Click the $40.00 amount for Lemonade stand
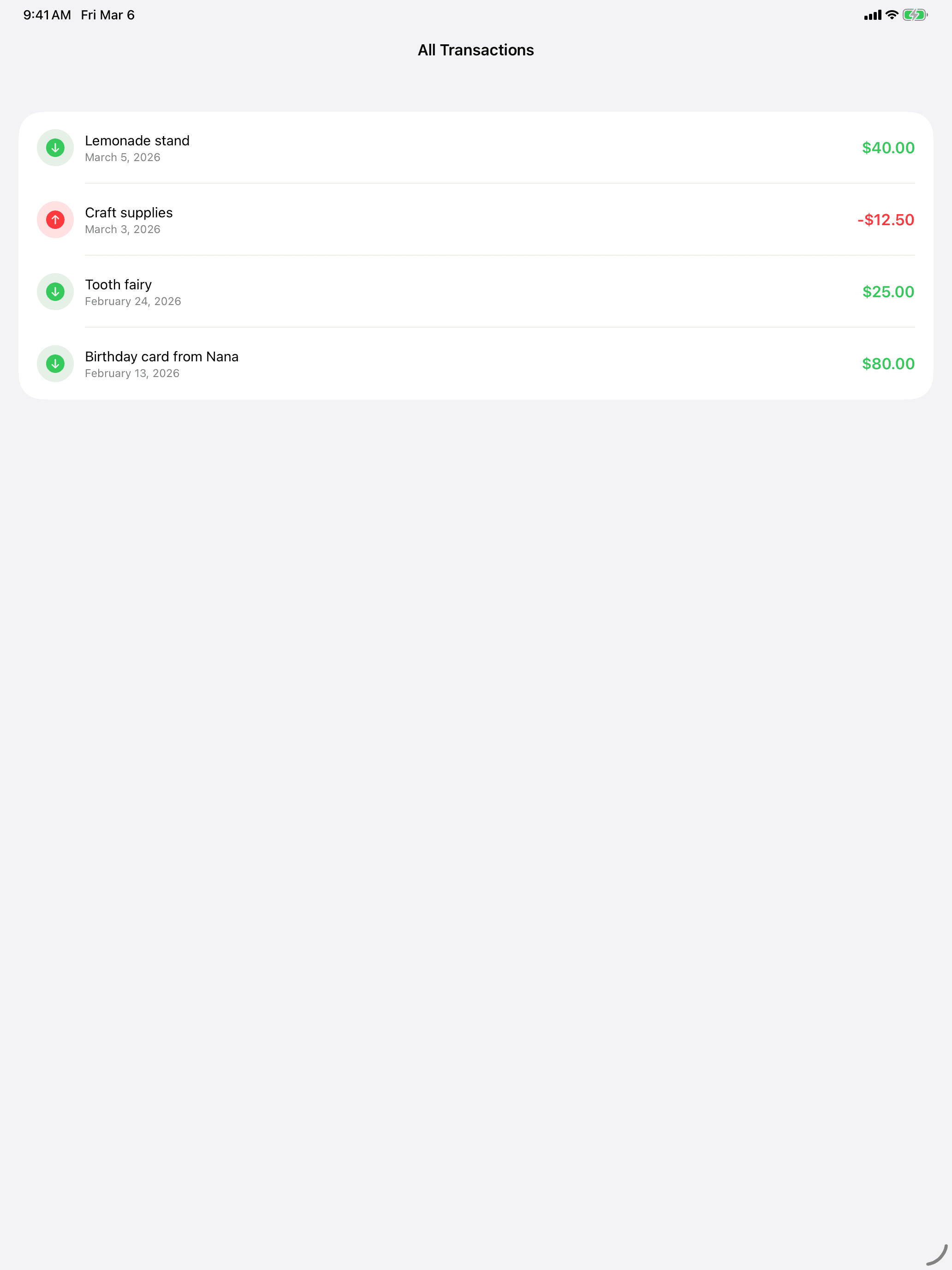Screen dimensions: 952x1270 888,148
